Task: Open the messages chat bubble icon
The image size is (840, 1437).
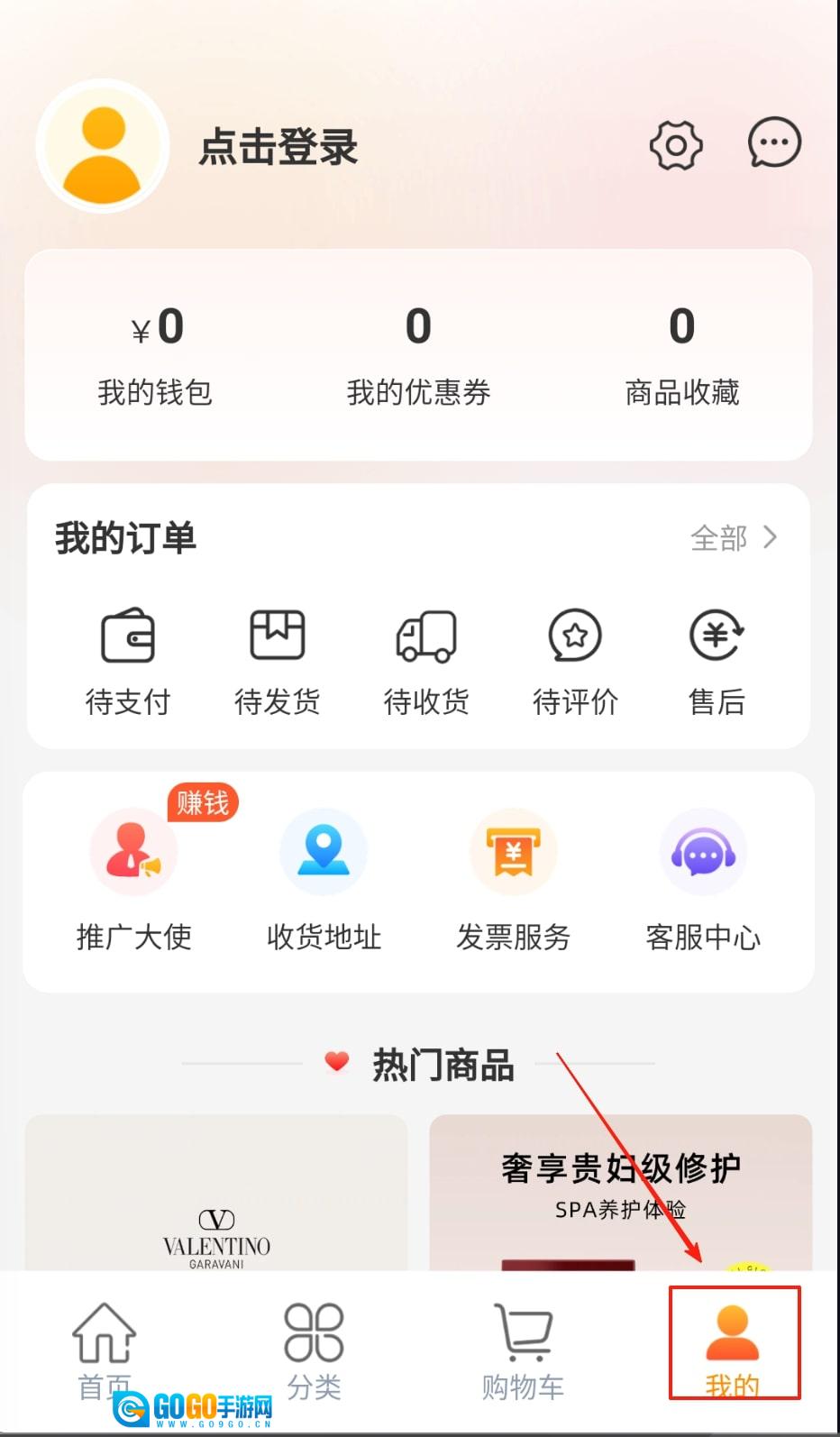Action: tap(774, 143)
